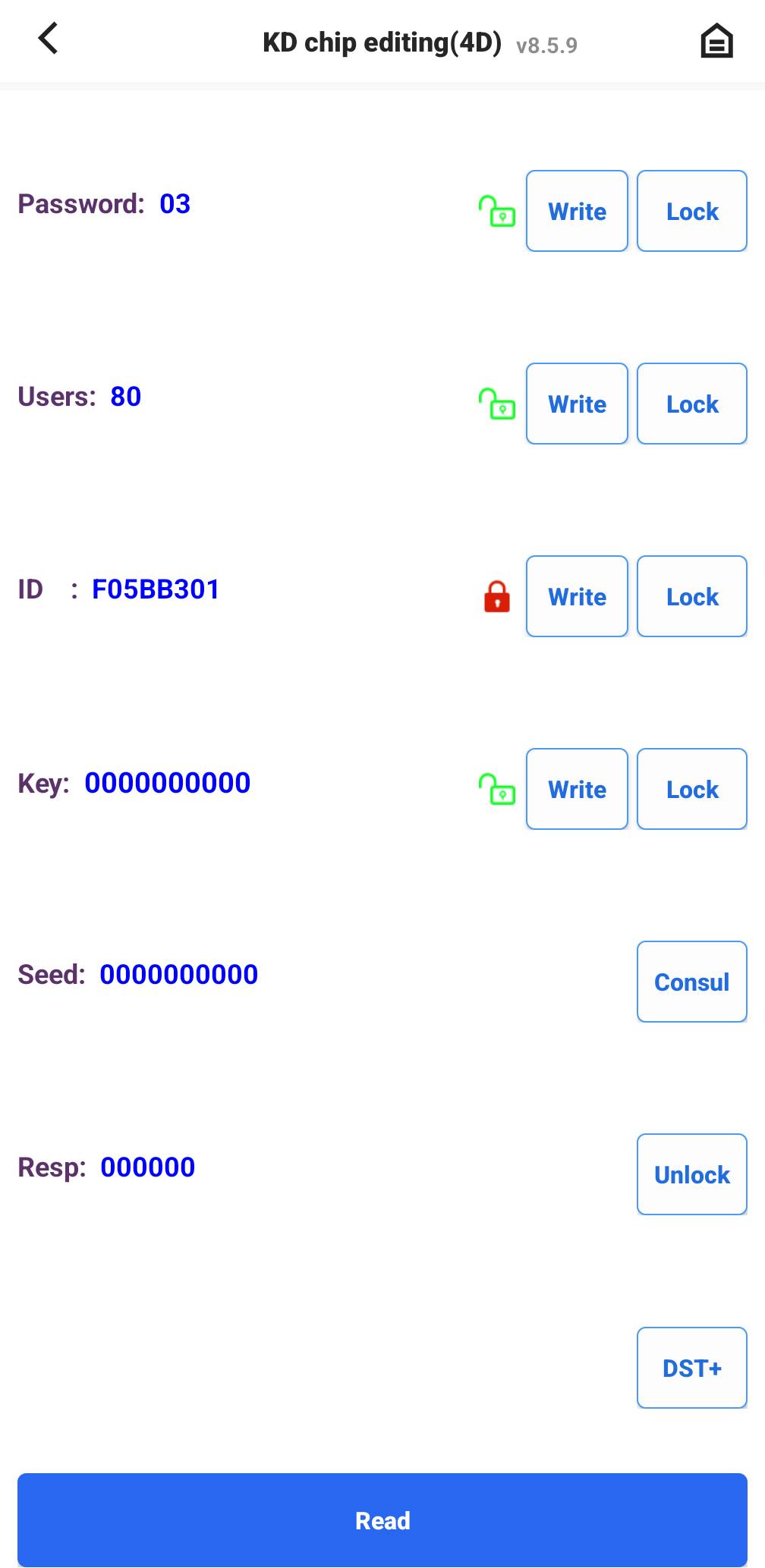
Task: Edit the Key value 0000000000
Action: pos(168,783)
